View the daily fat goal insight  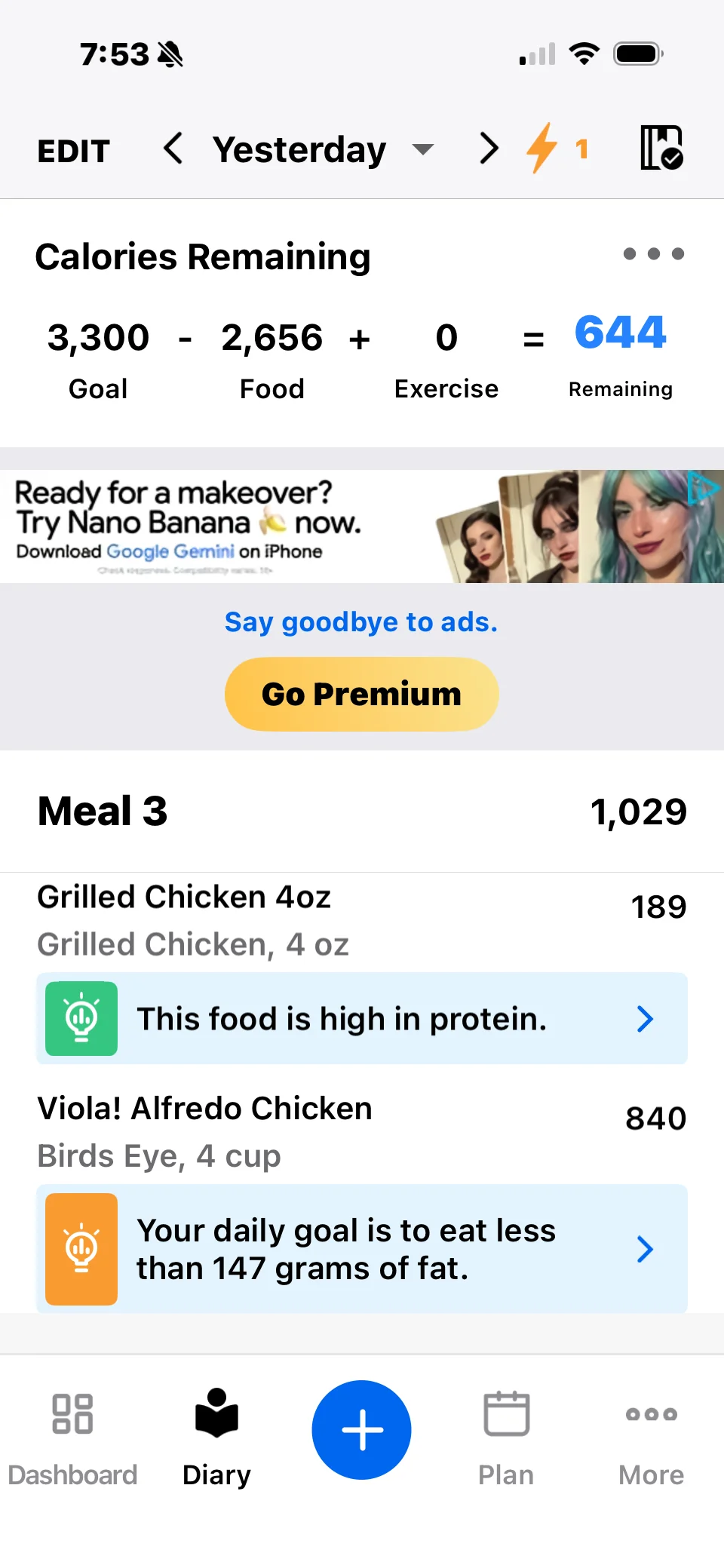point(362,1249)
